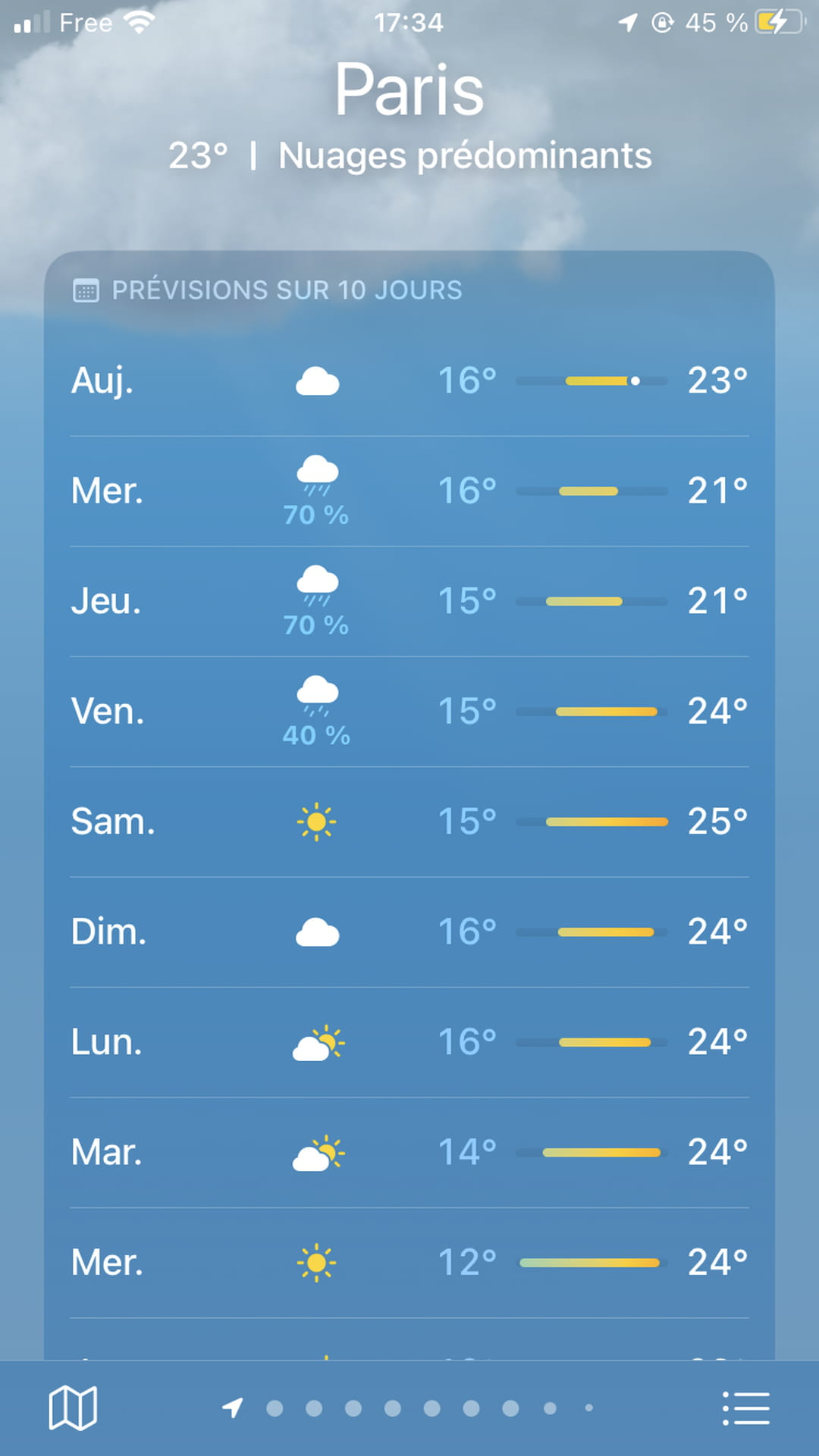Open Lun. forecast details
Screen dimensions: 819x1456
pos(409,1042)
